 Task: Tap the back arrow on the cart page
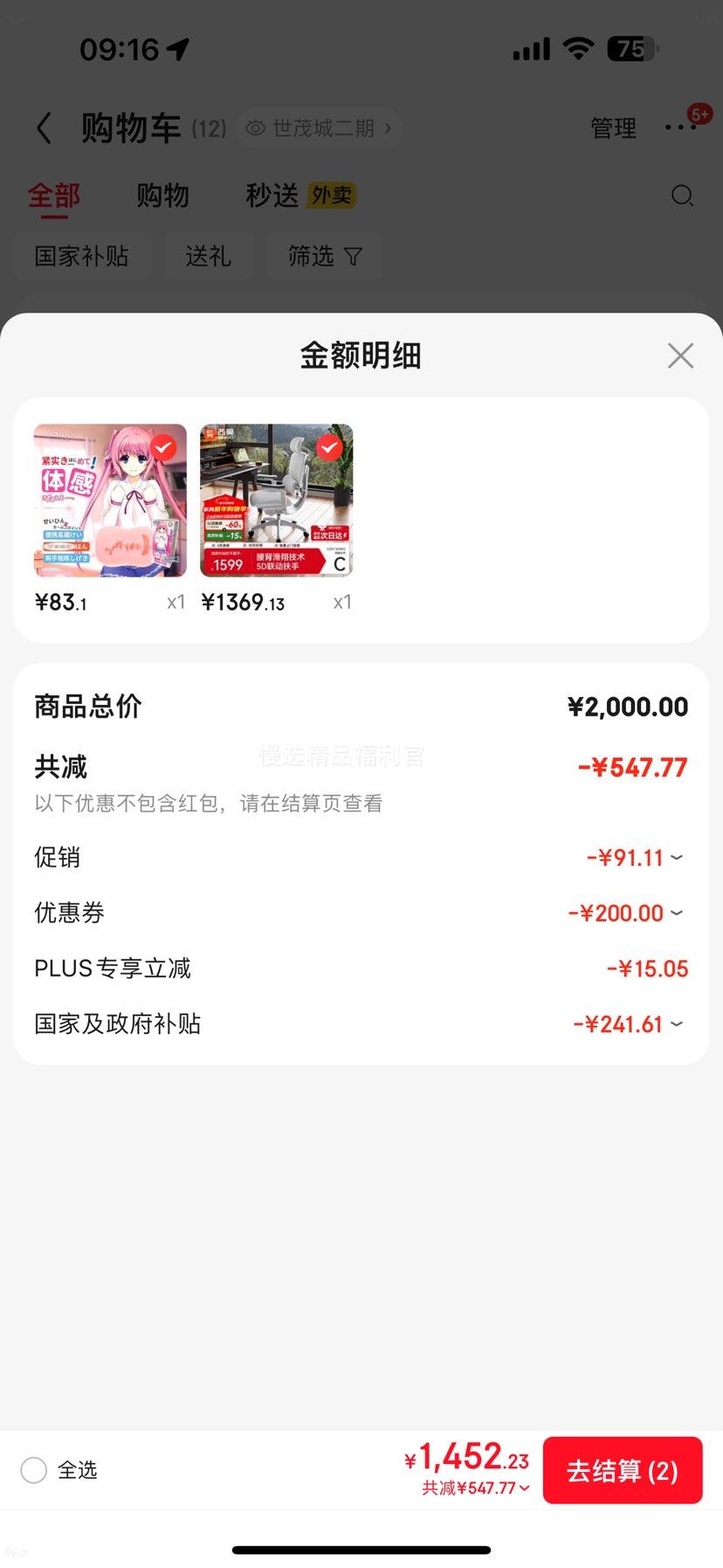pos(44,128)
